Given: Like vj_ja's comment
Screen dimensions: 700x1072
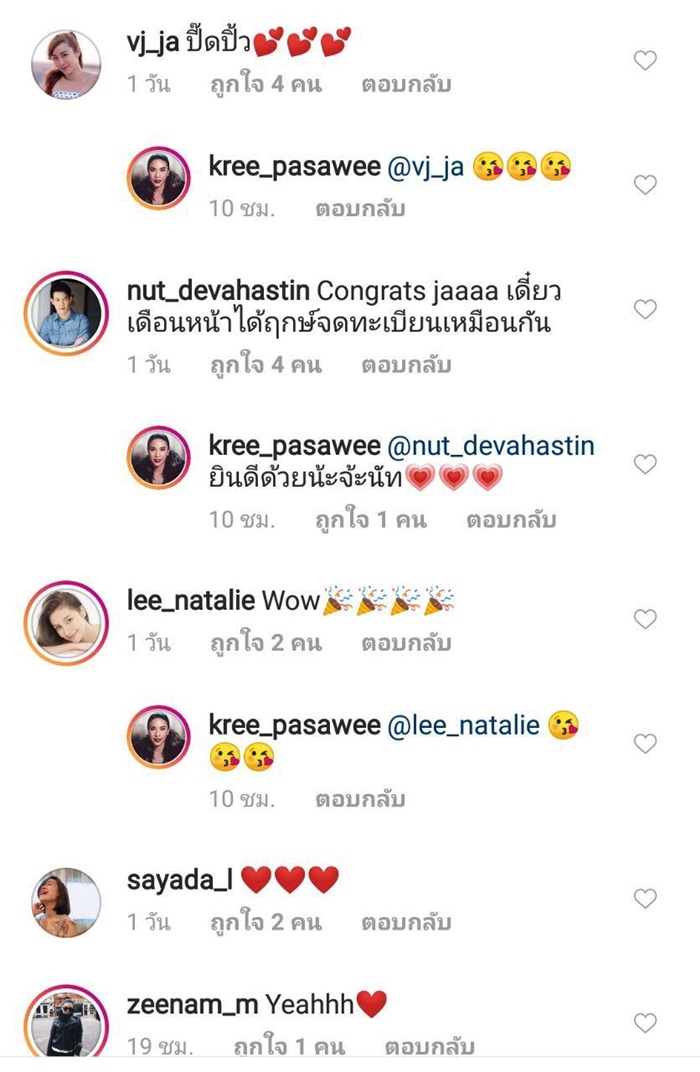Looking at the screenshot, I should [x=646, y=61].
